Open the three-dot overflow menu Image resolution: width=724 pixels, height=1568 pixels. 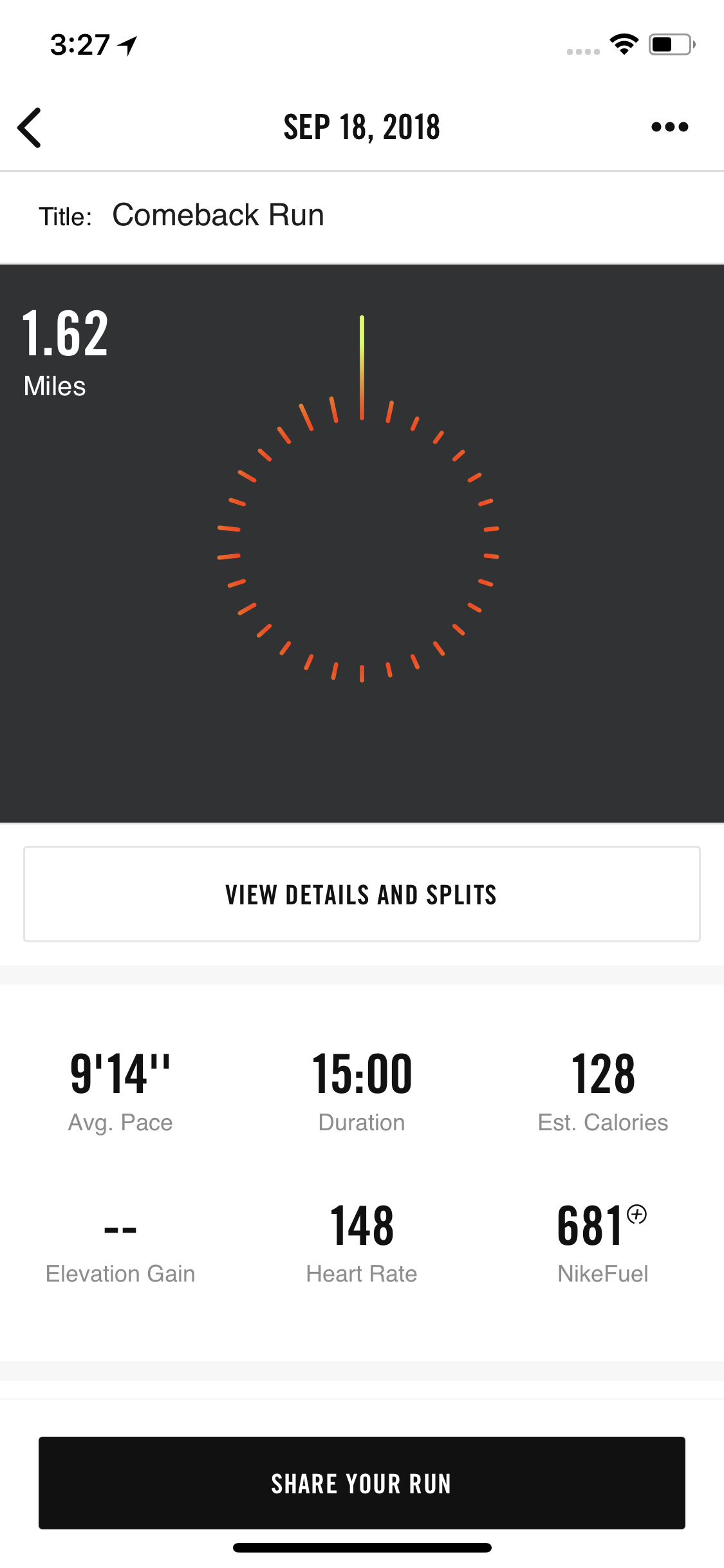669,127
